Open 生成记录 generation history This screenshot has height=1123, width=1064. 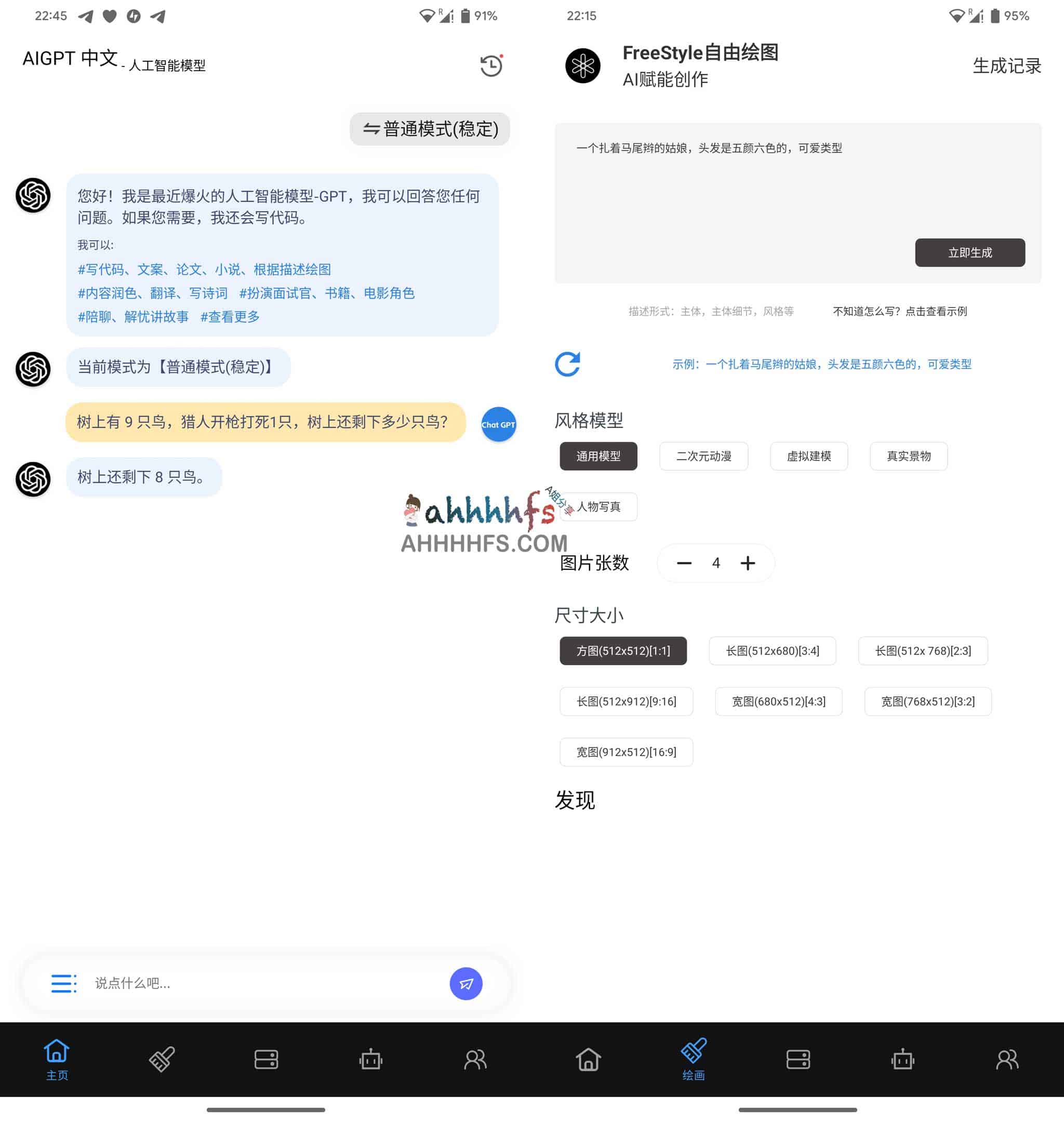(1006, 66)
